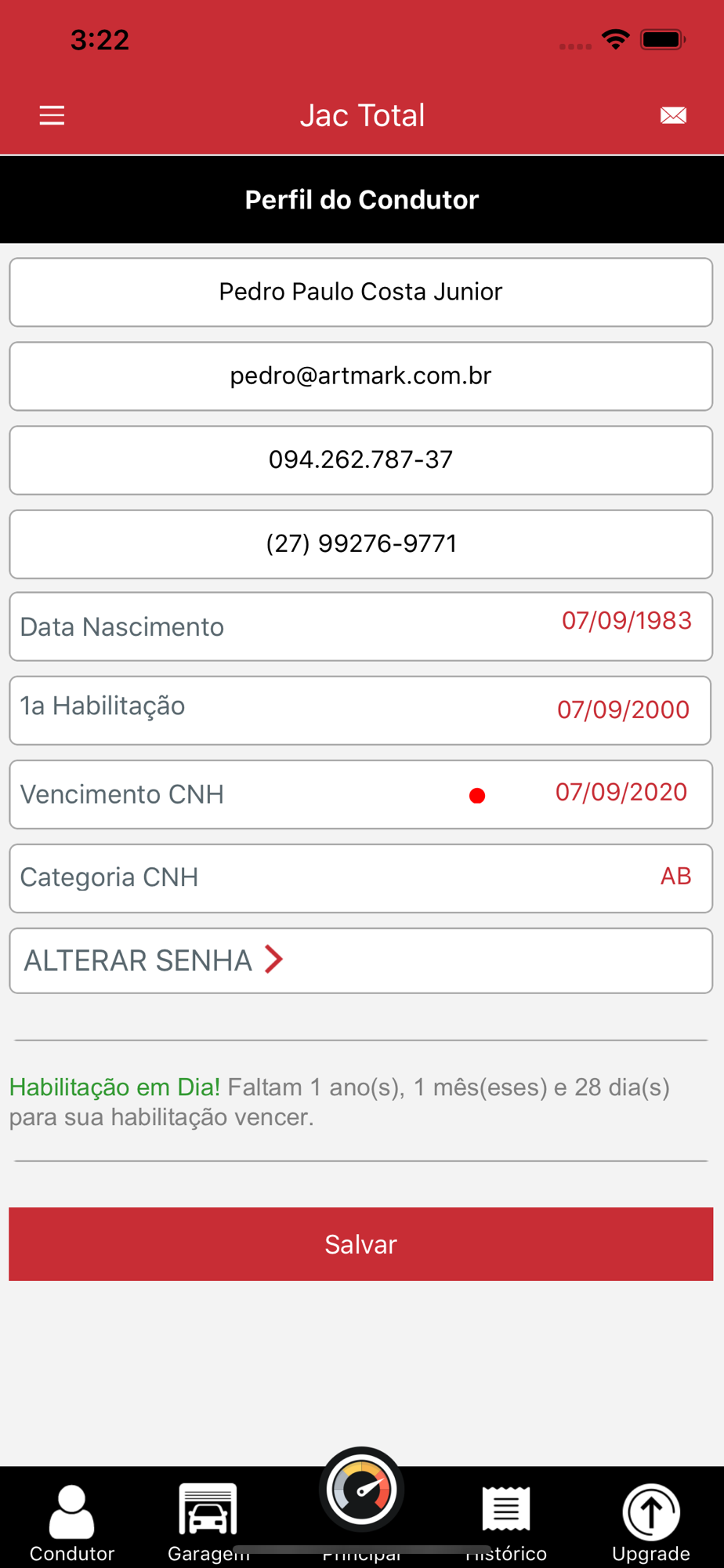Edit the email field pedro@artmark.com.br
This screenshot has width=724, height=1568.
pos(361,376)
